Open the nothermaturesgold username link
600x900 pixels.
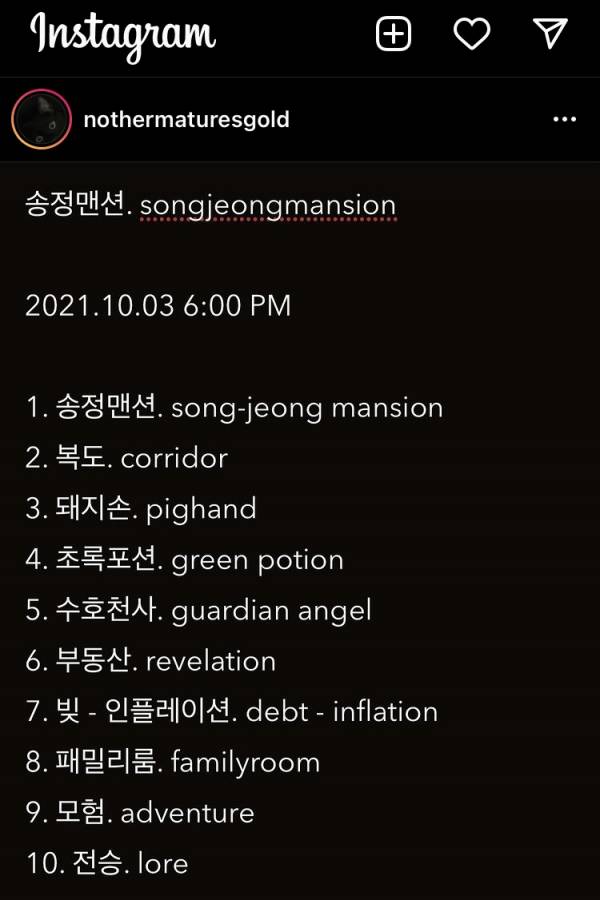187,120
